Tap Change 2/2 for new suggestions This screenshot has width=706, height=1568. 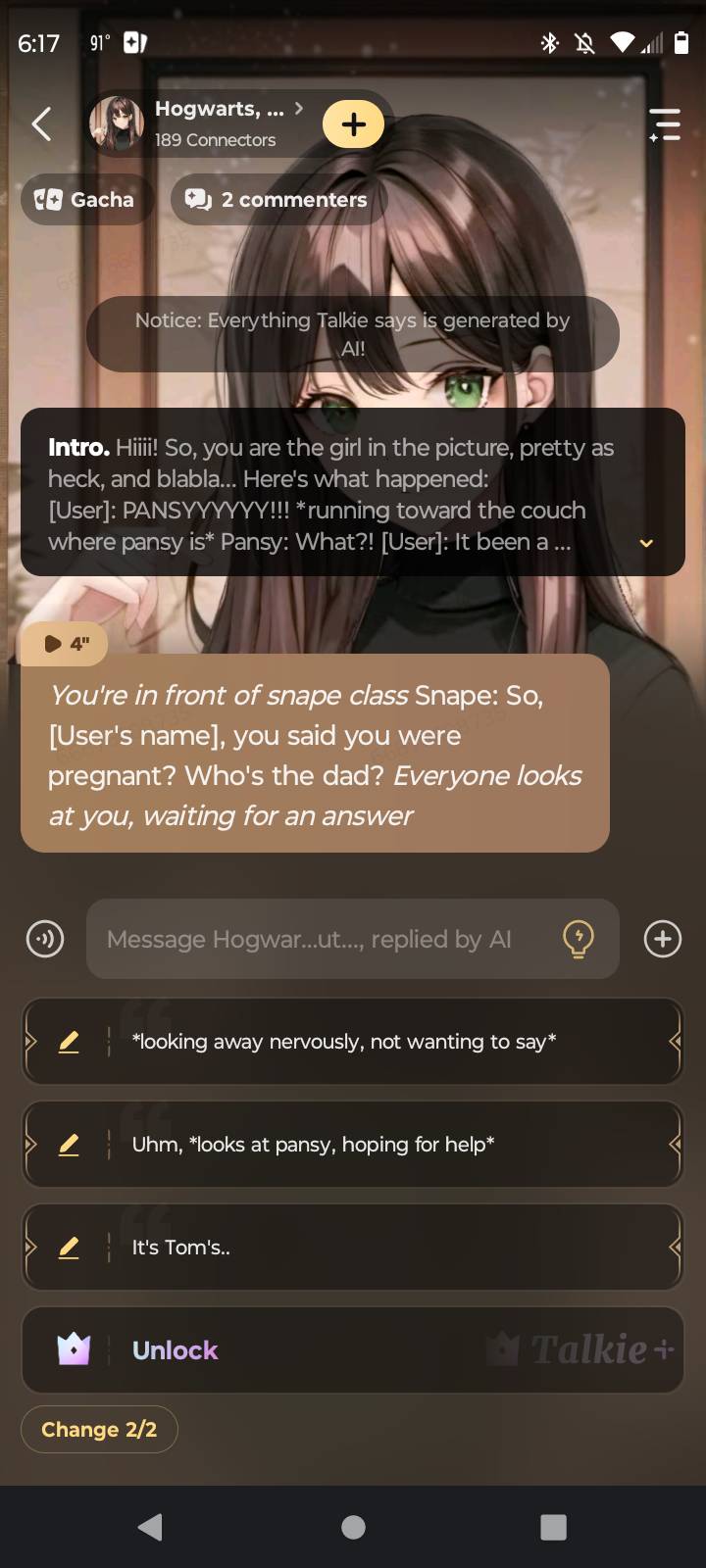pos(99,1430)
